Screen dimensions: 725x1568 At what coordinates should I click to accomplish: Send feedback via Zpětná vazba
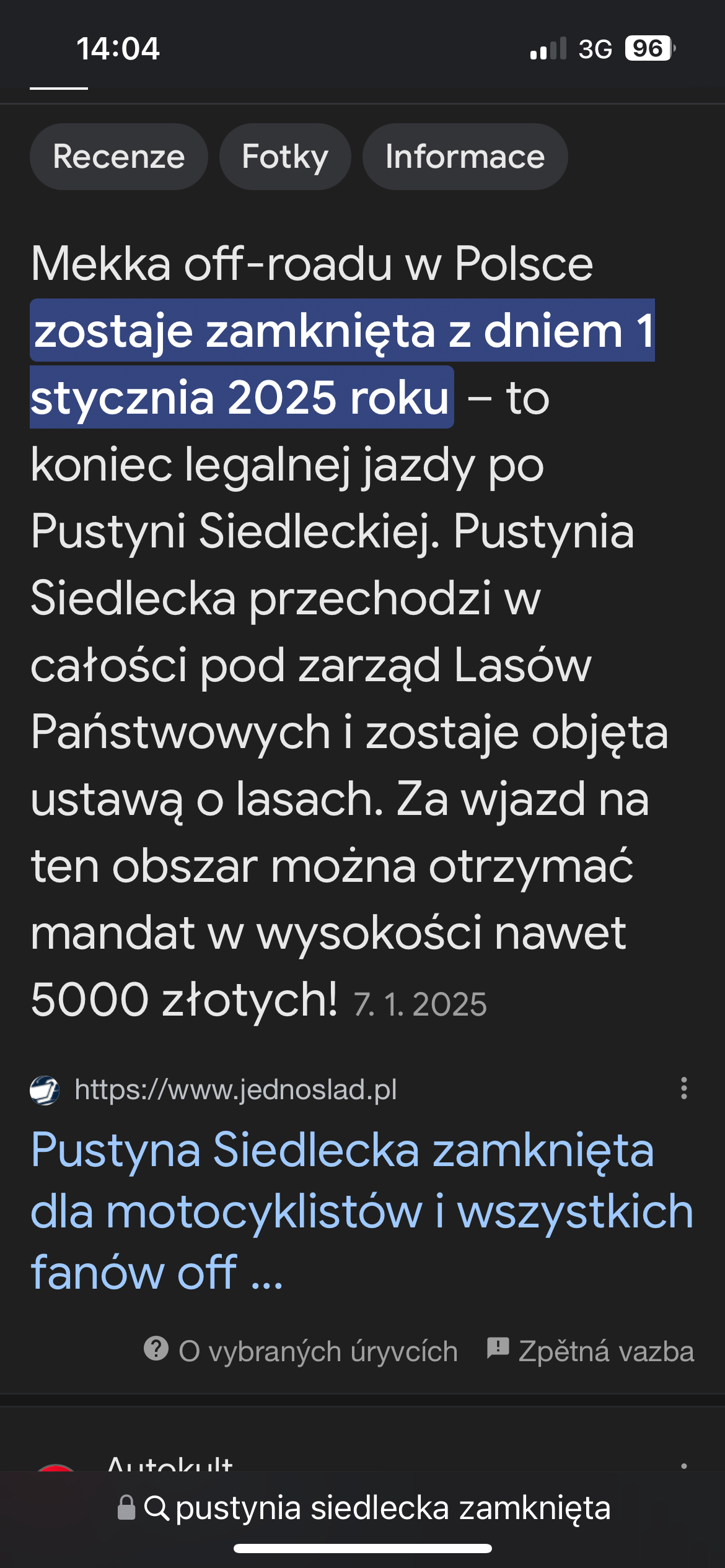coord(591,1351)
